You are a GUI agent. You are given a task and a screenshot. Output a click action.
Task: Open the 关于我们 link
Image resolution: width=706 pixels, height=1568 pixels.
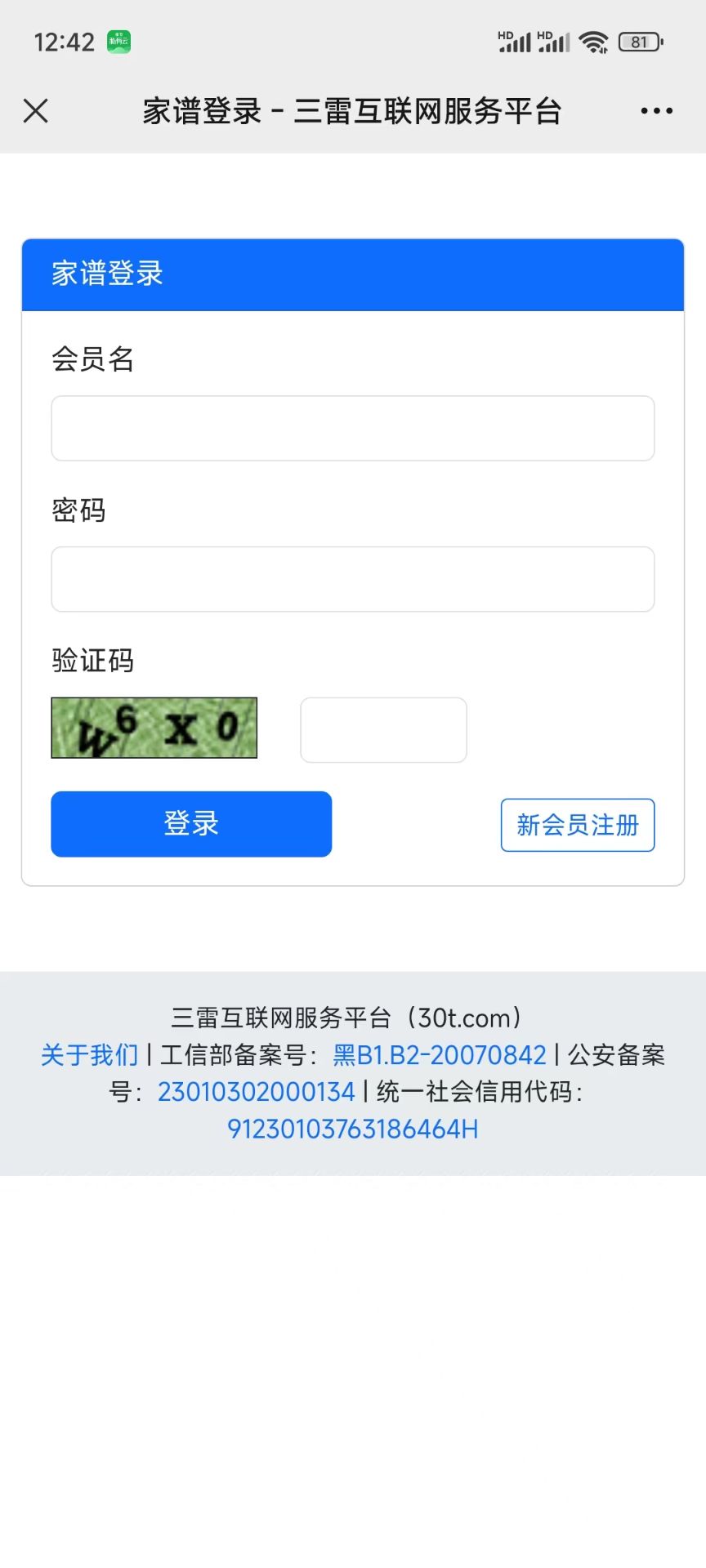point(90,1055)
